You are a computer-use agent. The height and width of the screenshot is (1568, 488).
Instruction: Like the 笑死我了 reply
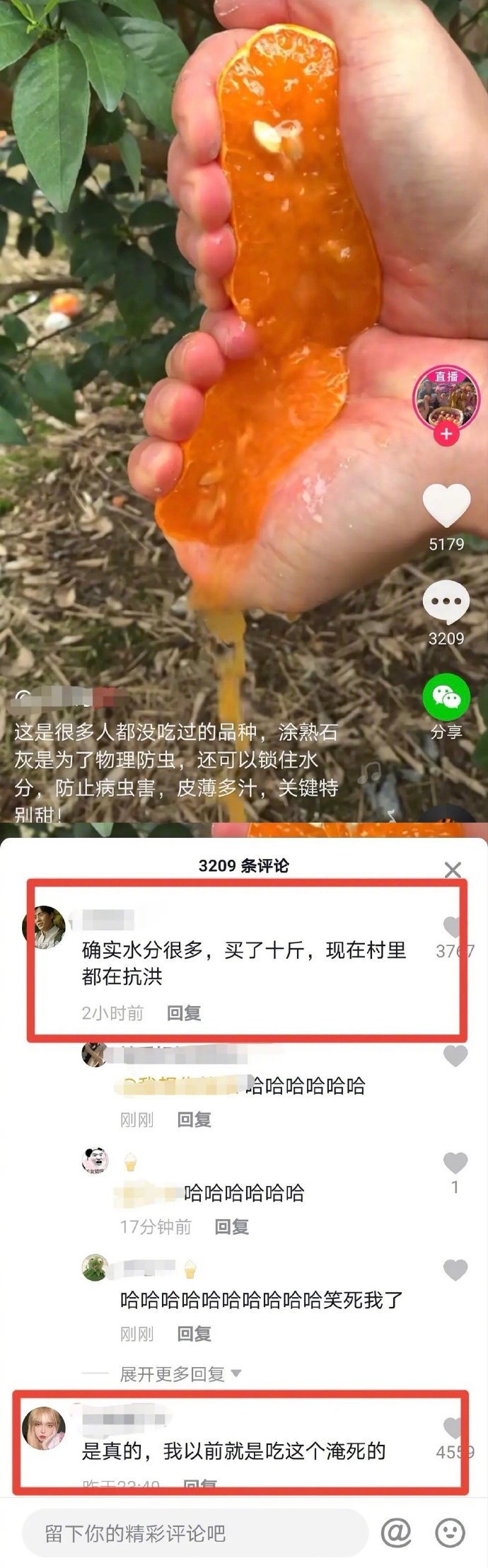pos(455,1271)
